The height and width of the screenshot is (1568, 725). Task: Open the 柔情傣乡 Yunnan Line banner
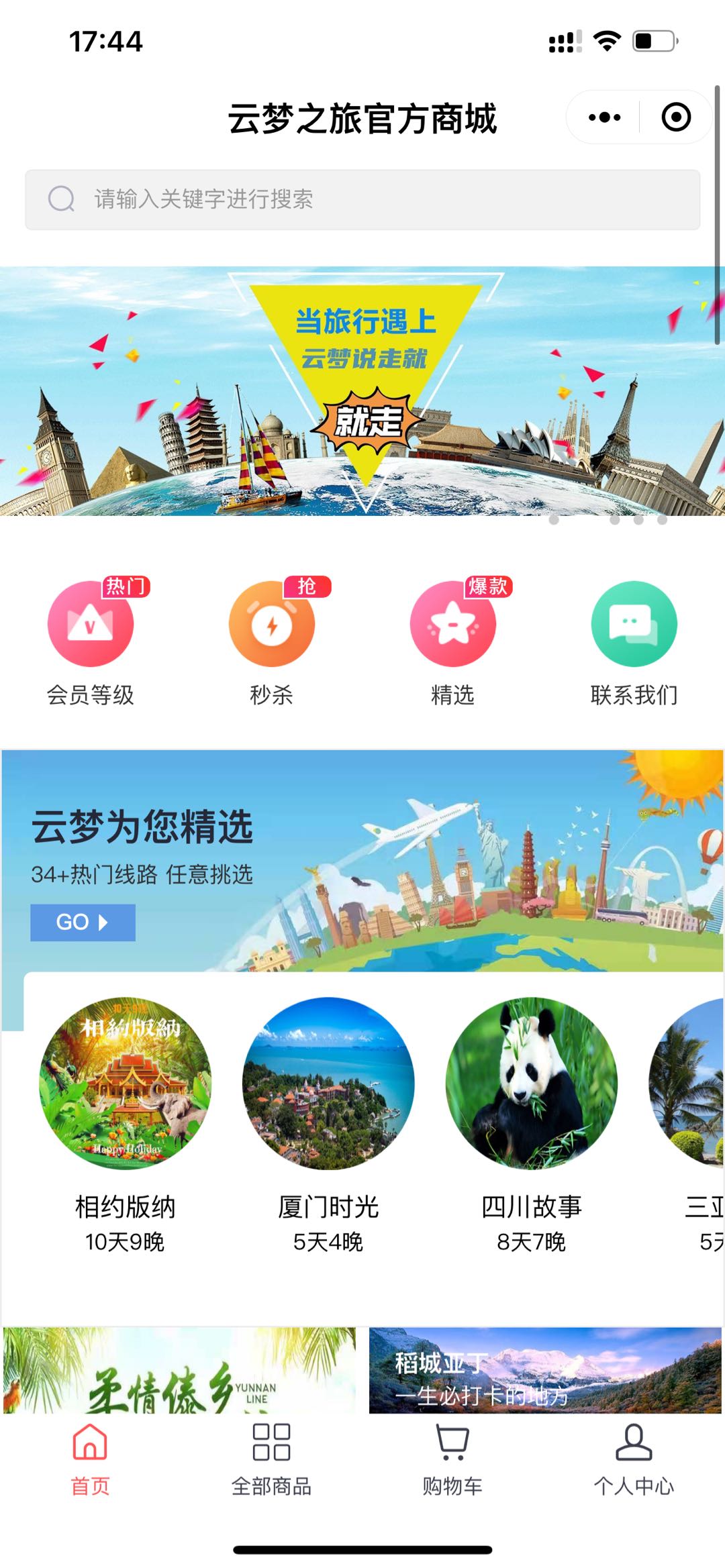tap(179, 1370)
